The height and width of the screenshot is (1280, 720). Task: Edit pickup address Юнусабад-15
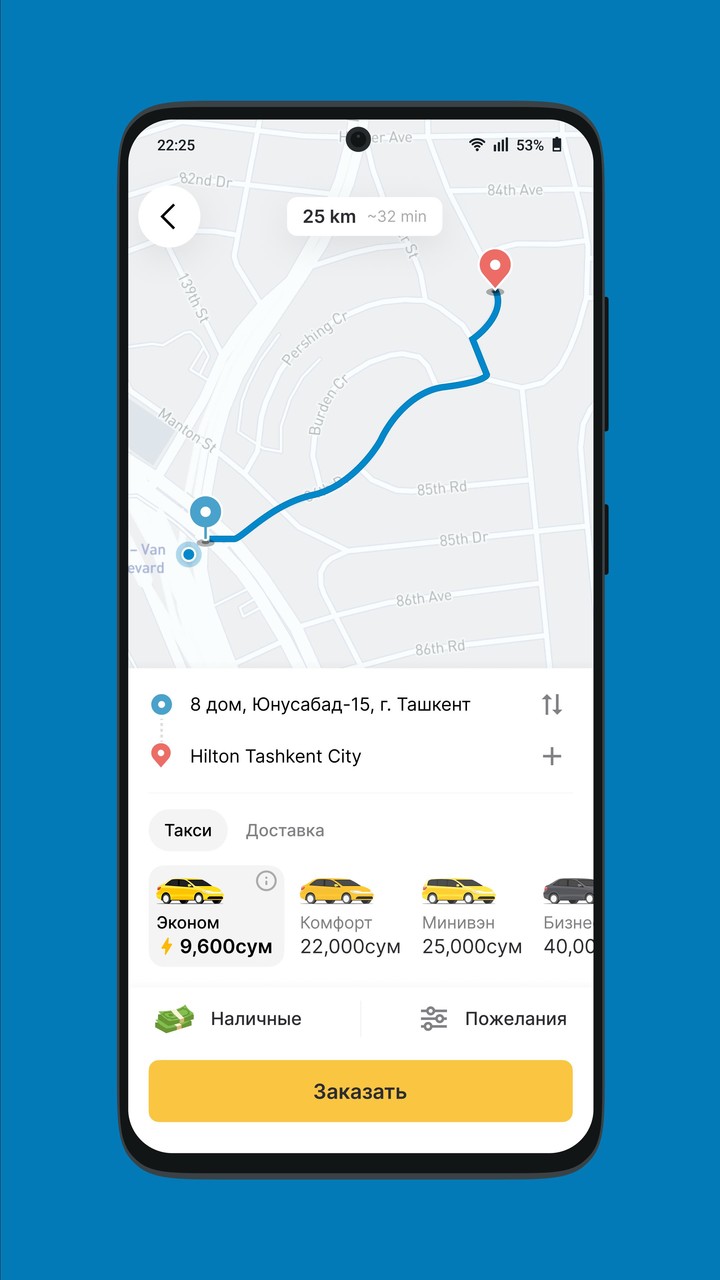(x=330, y=704)
